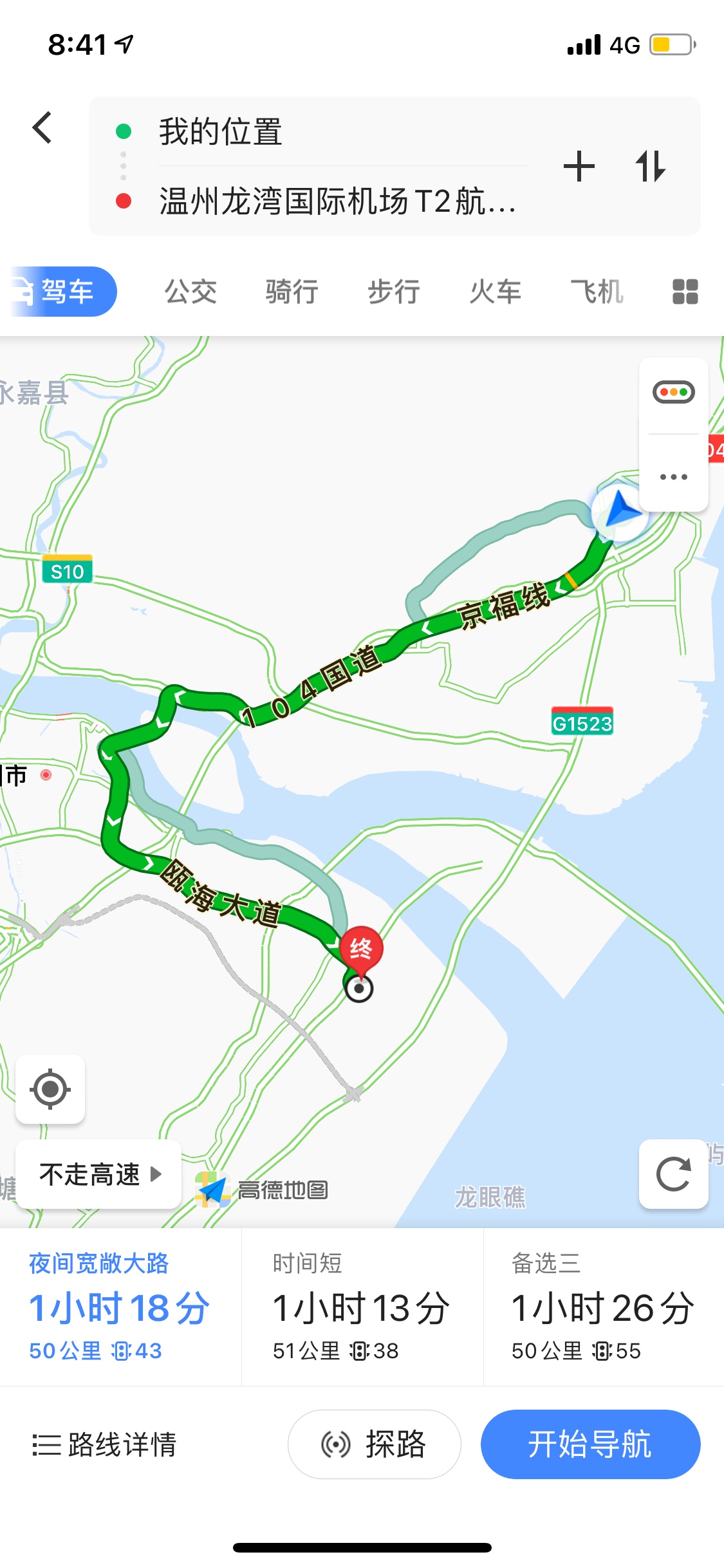The width and height of the screenshot is (724, 1568).
Task: Recenter map on my location
Action: click(50, 1089)
